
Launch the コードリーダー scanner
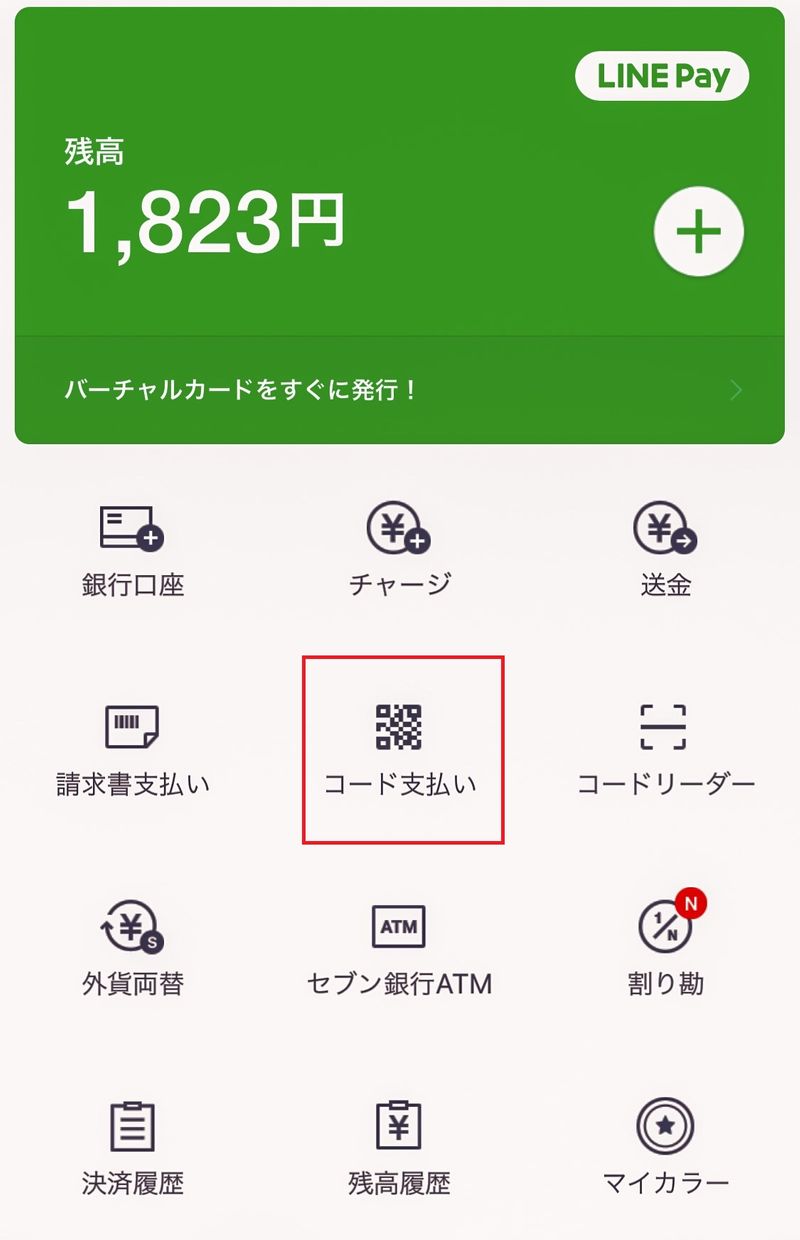click(666, 750)
